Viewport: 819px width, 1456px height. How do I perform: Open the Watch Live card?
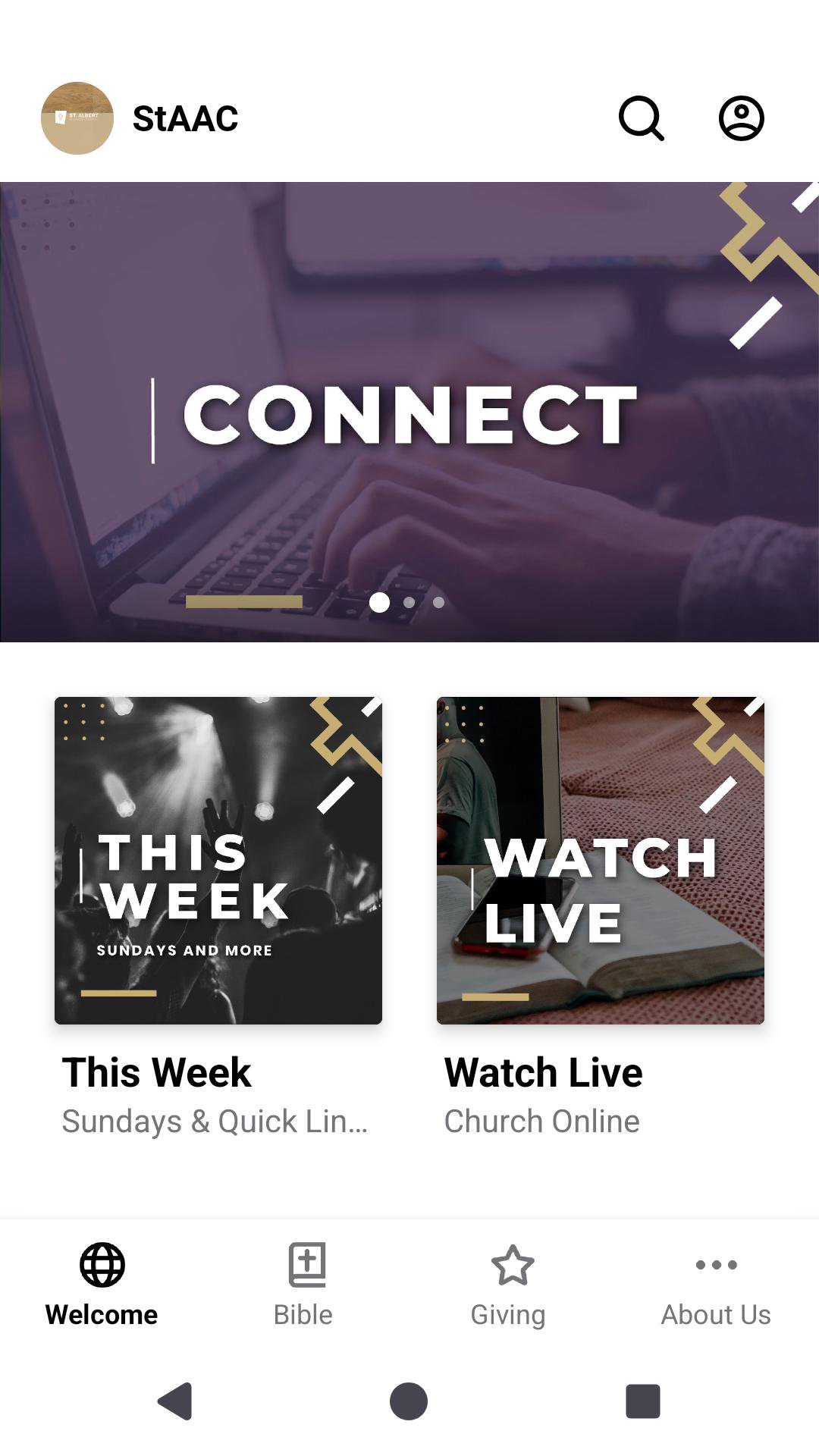[x=601, y=860]
